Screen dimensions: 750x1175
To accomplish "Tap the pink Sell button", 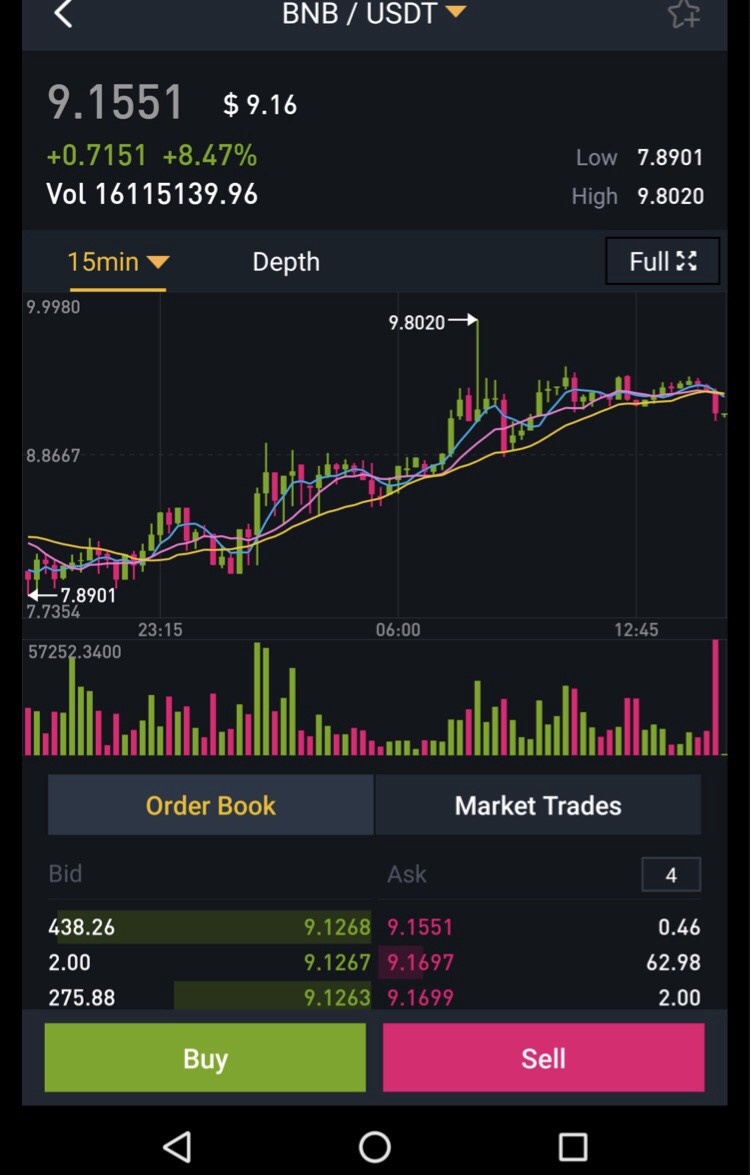I will tap(543, 1058).
